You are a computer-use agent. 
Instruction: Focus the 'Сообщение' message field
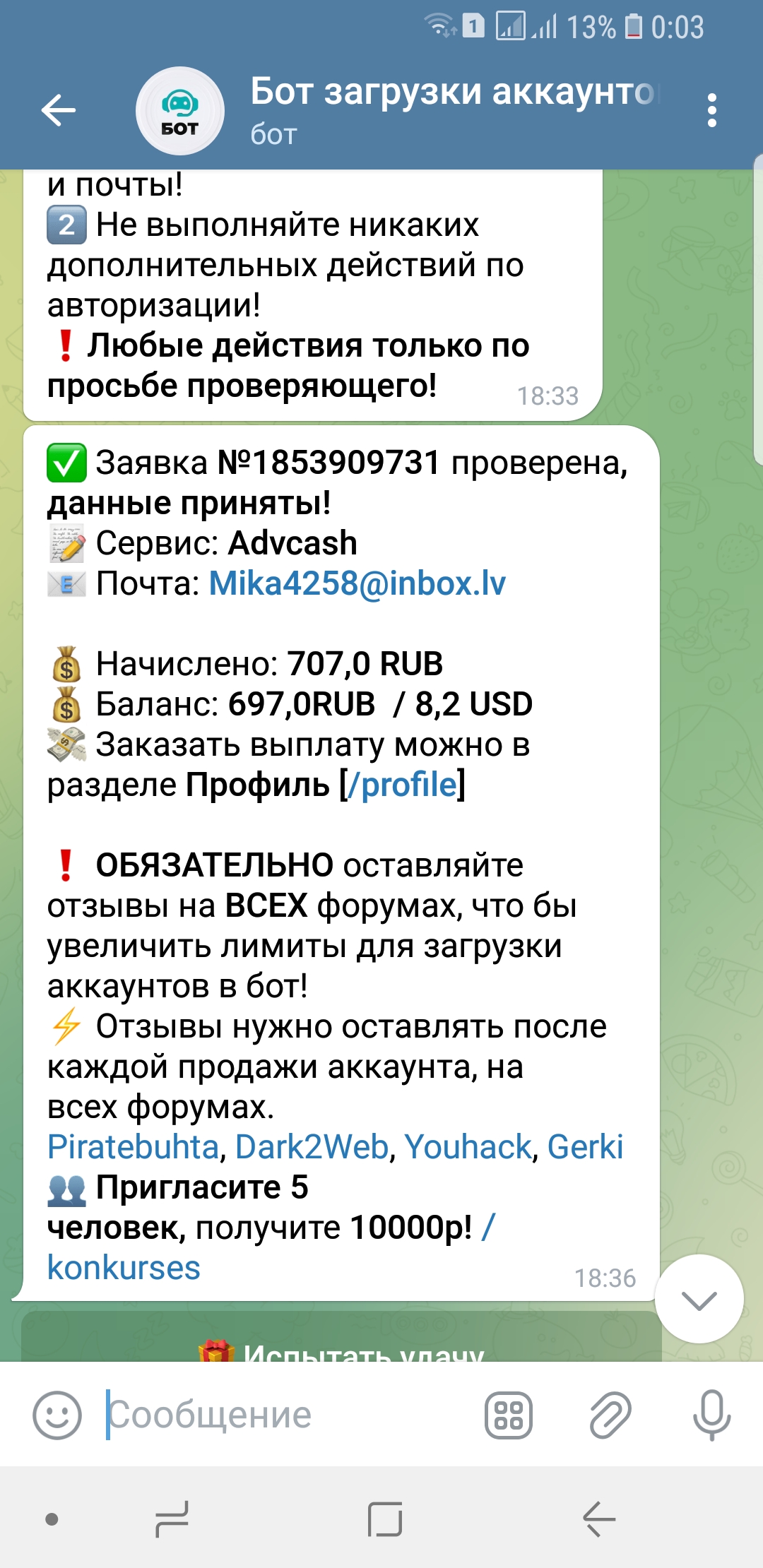[x=283, y=1415]
